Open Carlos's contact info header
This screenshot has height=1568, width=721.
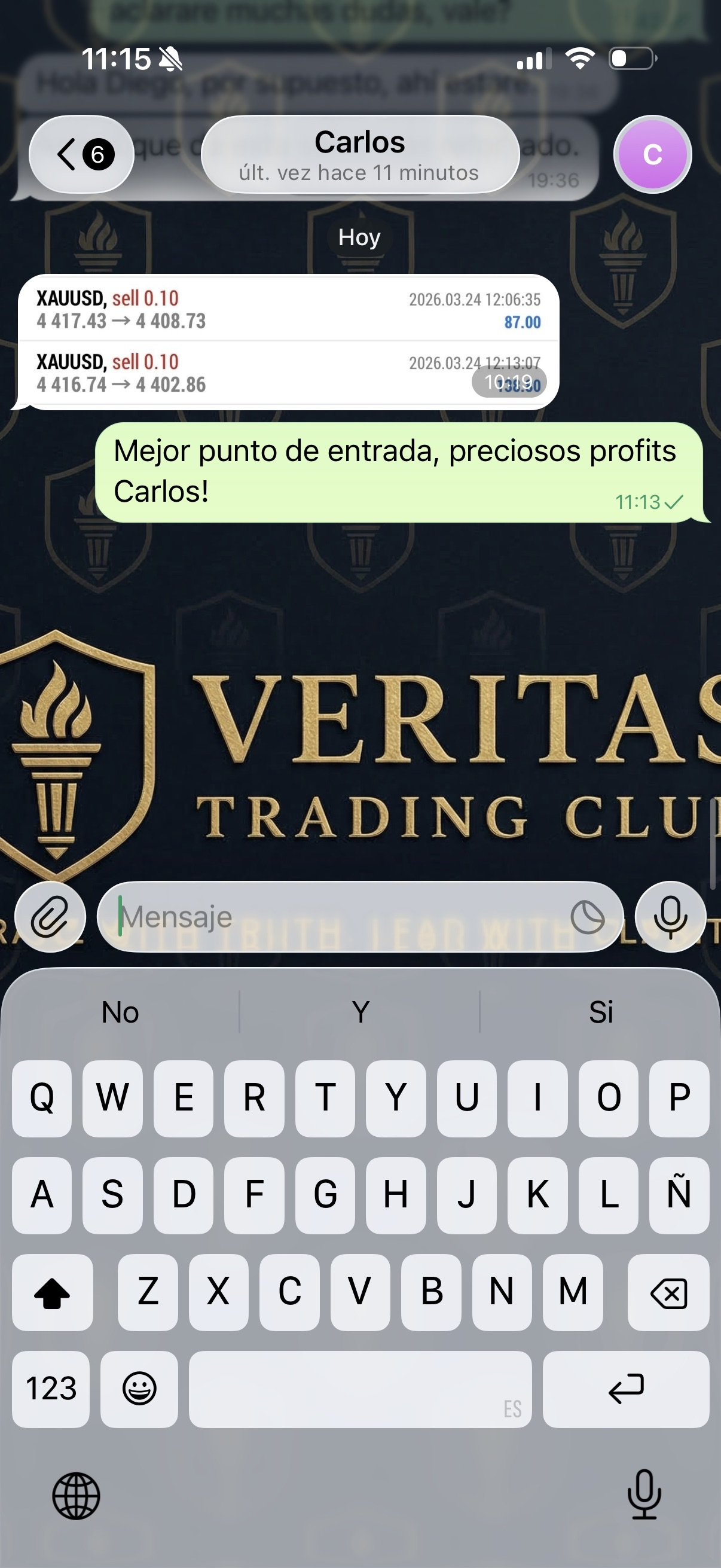point(359,155)
